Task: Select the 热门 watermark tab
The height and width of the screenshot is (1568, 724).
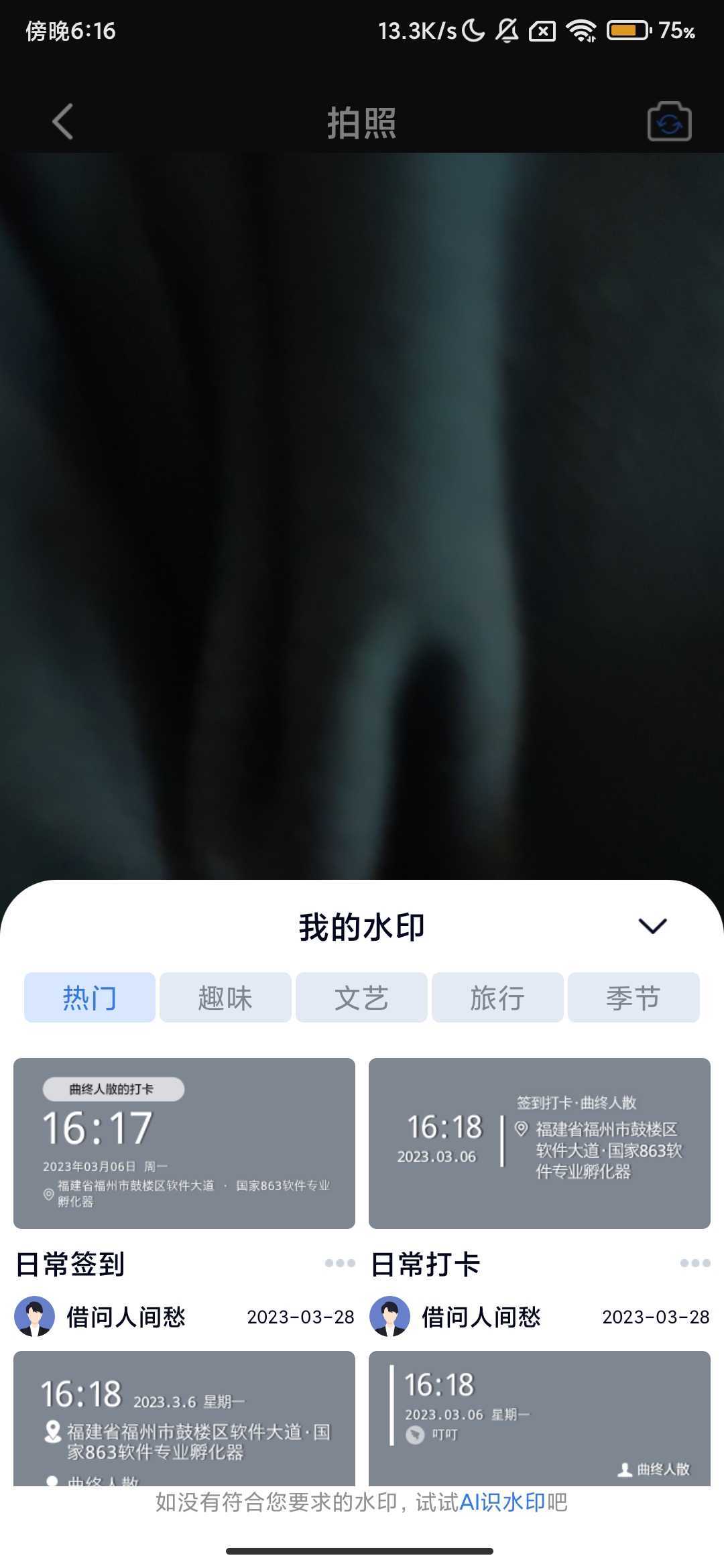Action: (x=90, y=998)
